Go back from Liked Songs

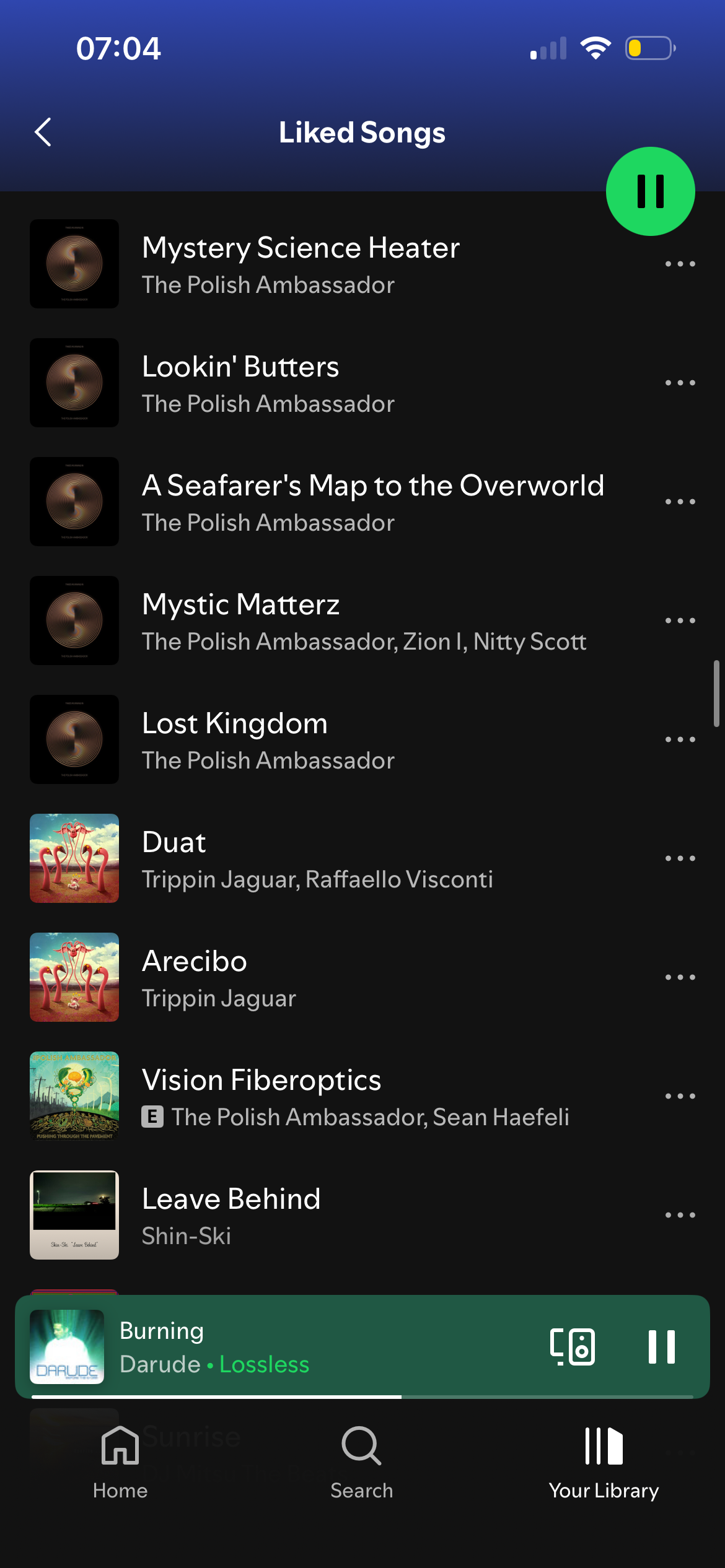tap(43, 132)
